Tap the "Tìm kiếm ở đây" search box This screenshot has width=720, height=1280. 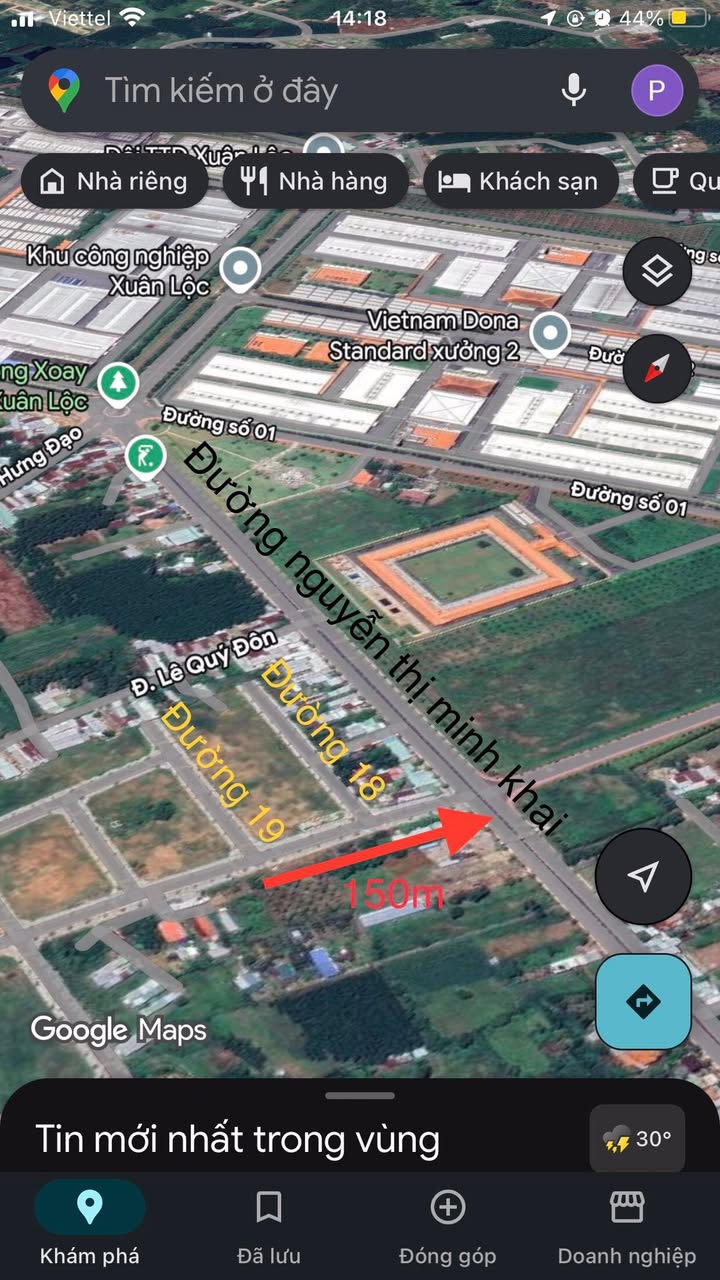[x=300, y=91]
